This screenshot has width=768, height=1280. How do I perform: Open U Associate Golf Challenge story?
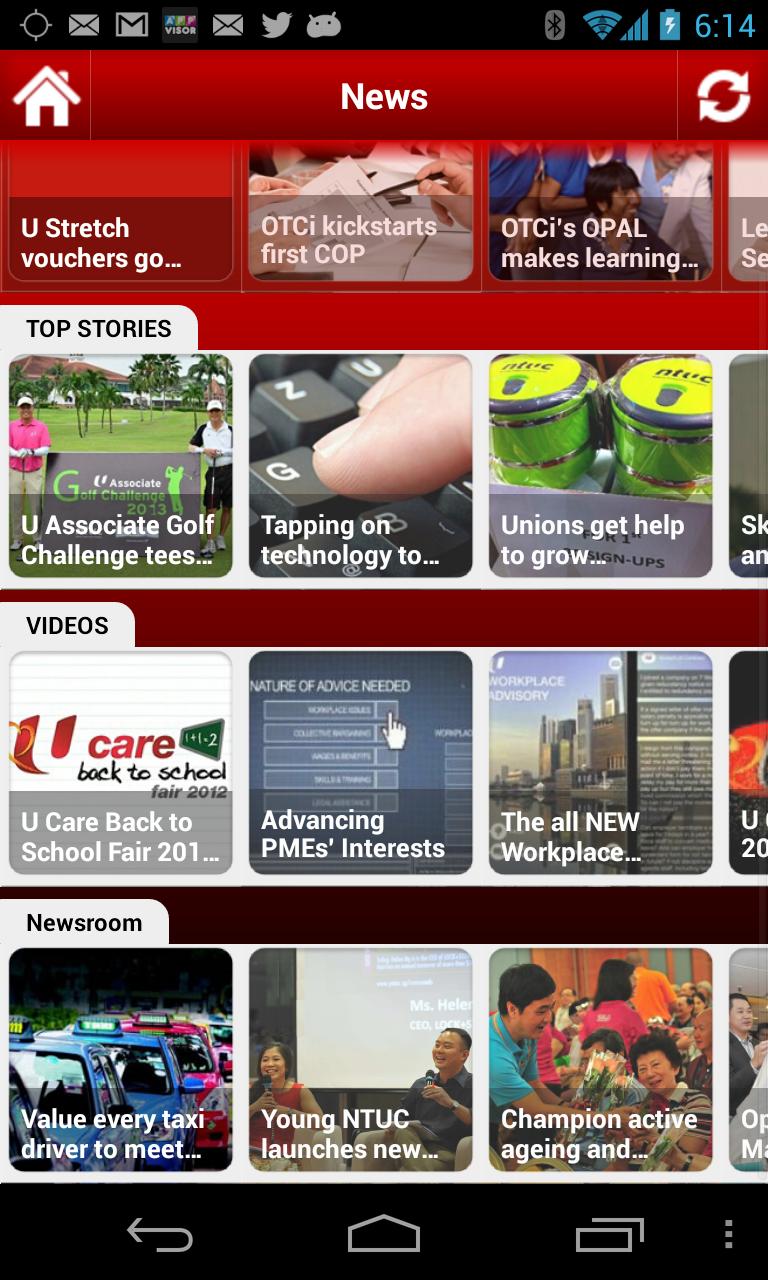click(x=120, y=466)
